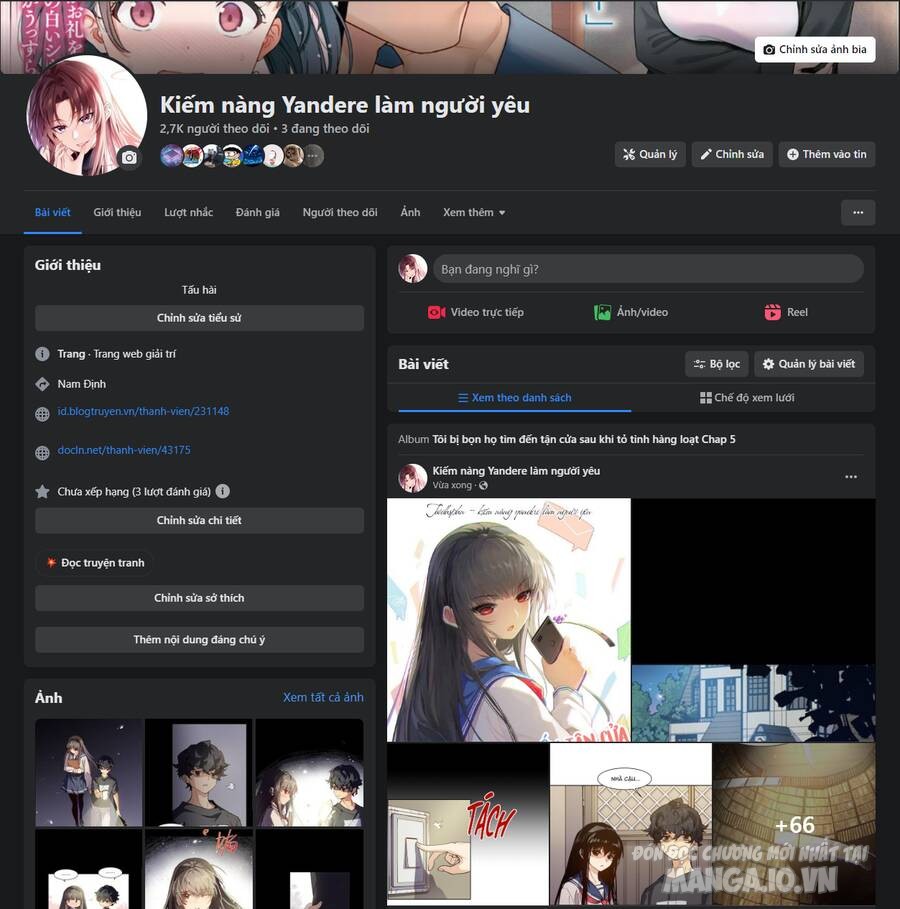The image size is (900, 909).
Task: Switch to Chế độ xem lưới view
Action: 747,398
